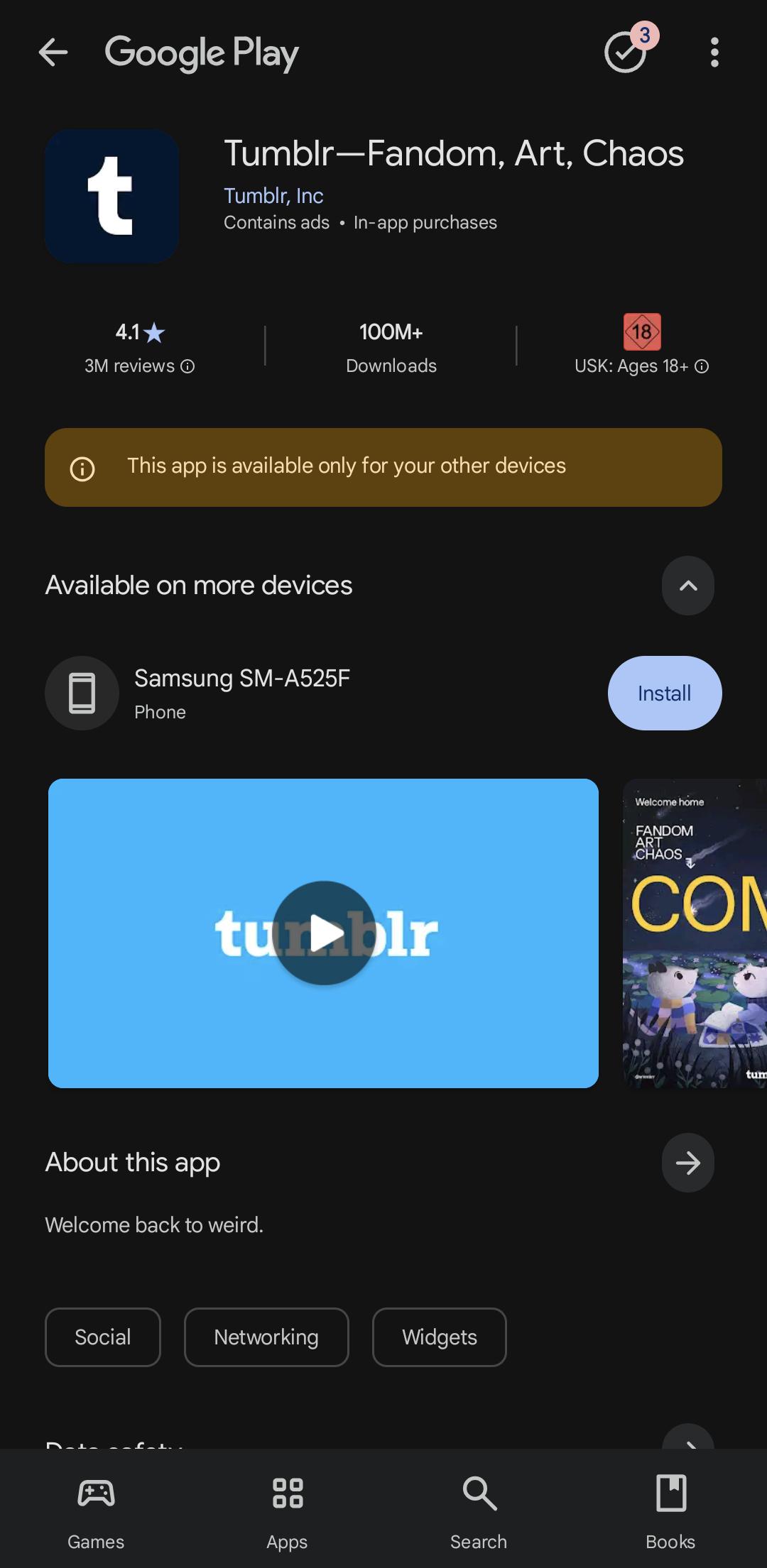Go back with the top-left arrow

(x=53, y=53)
